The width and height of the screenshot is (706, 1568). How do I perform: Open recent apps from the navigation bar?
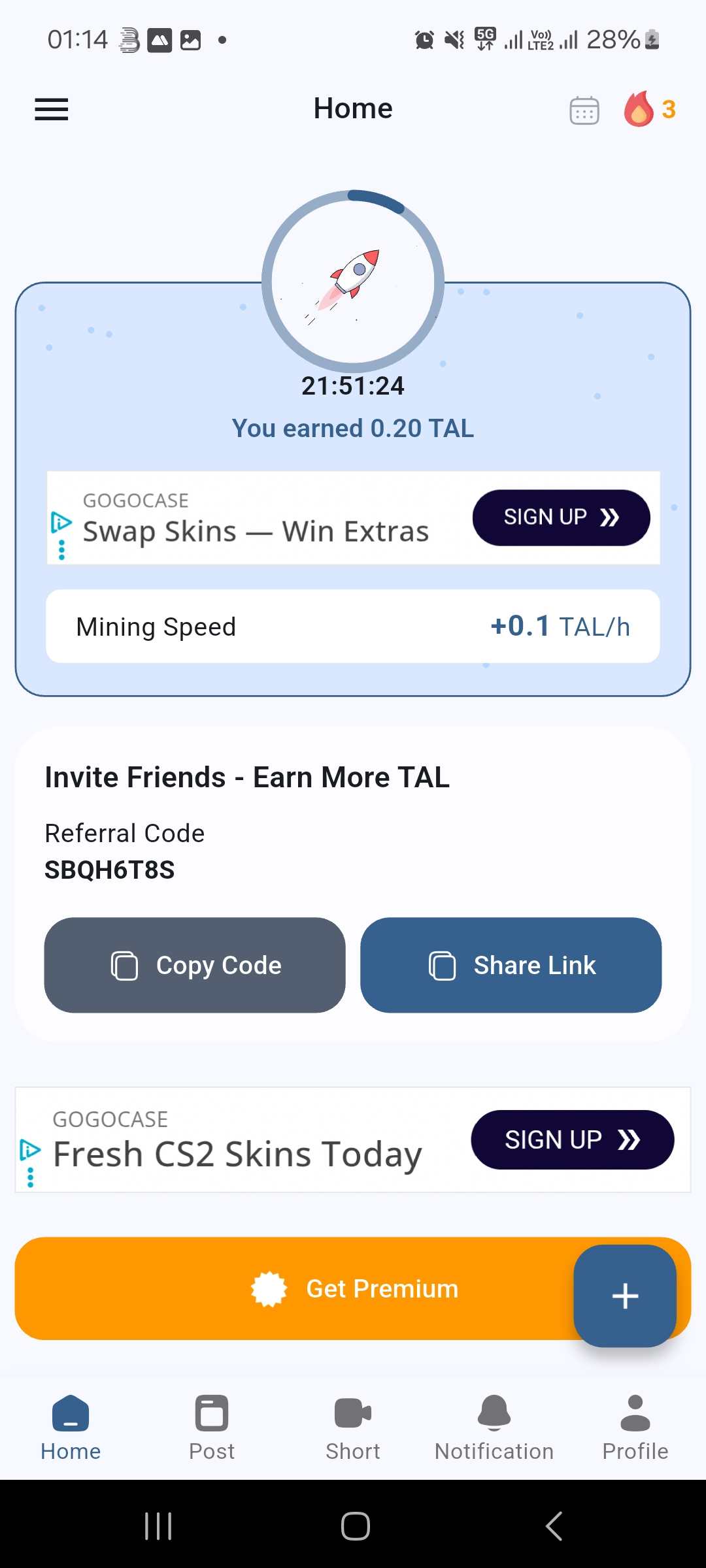click(158, 1526)
